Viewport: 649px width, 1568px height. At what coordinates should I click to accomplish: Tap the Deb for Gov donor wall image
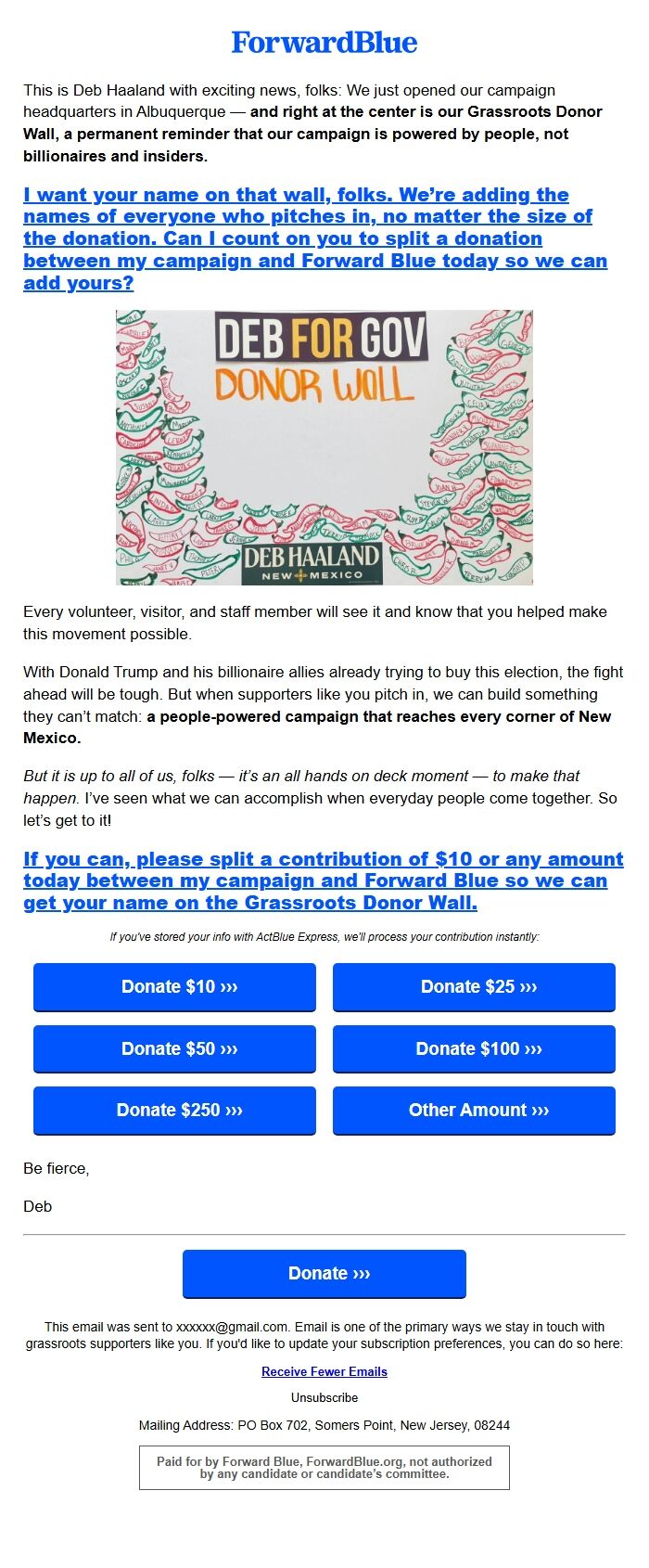[x=324, y=447]
